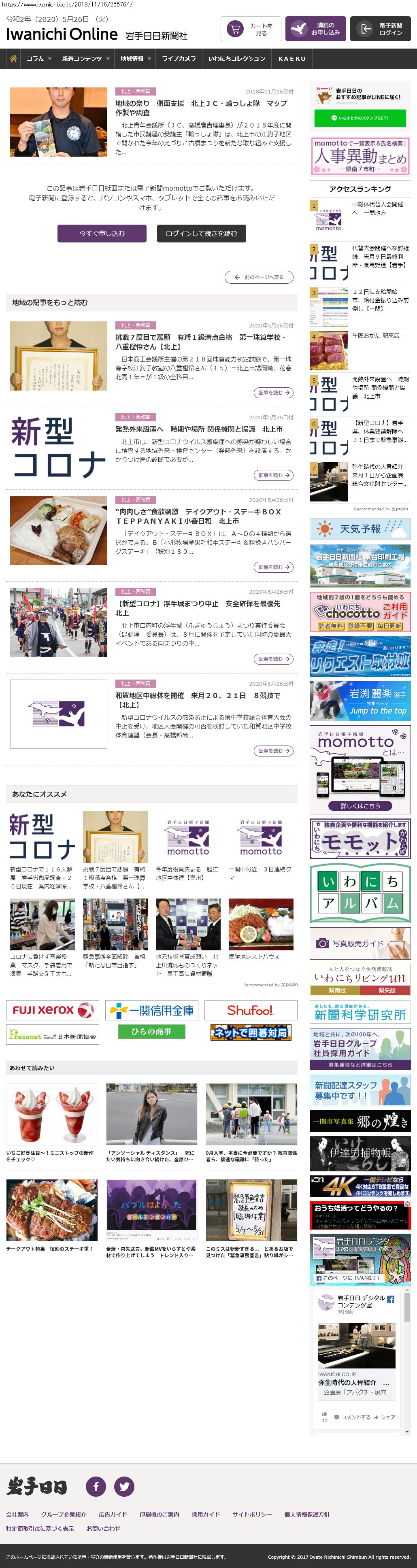Open the 天気予報 weather banner

click(x=360, y=528)
